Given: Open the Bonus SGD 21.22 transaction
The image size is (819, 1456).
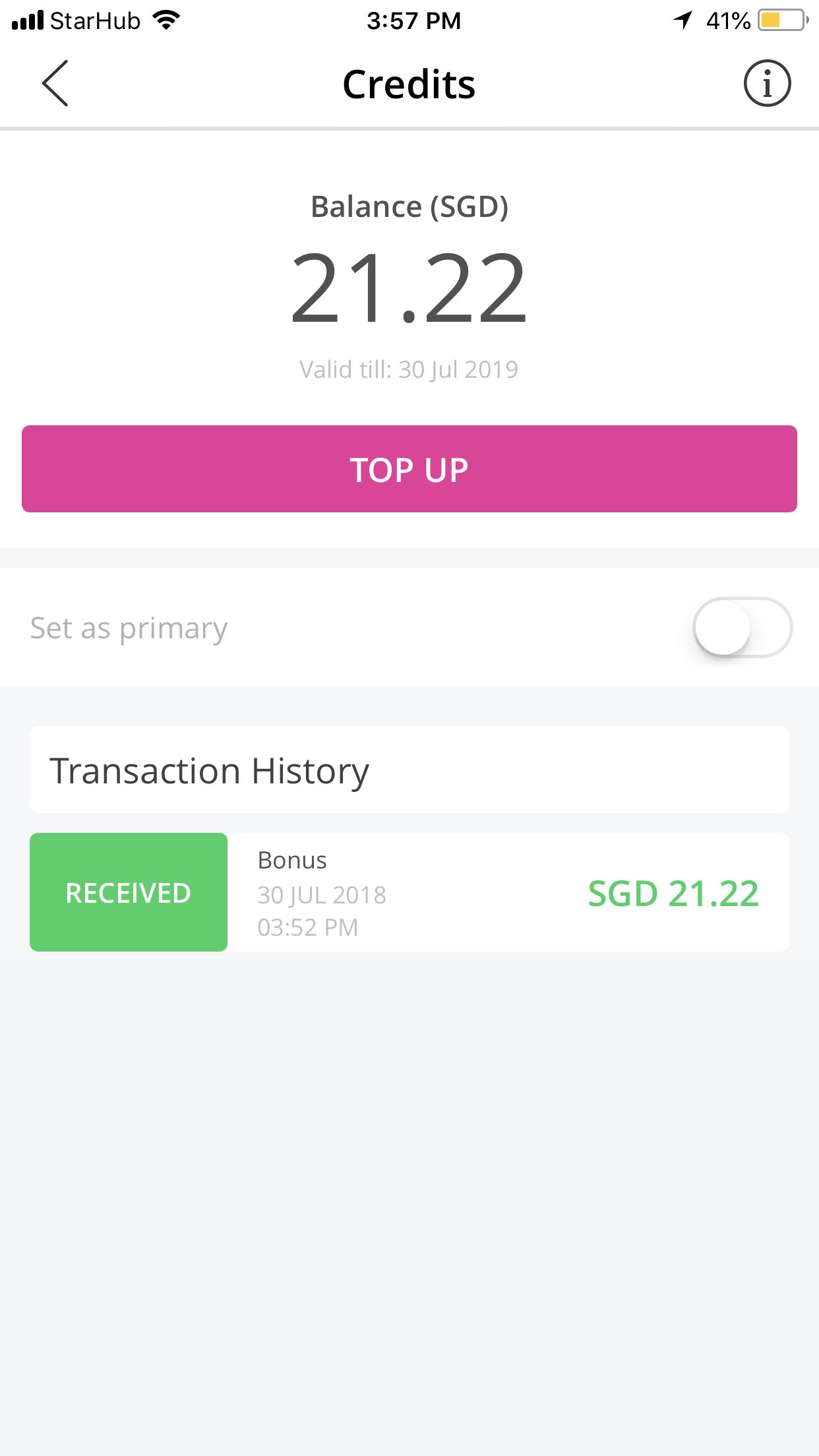Looking at the screenshot, I should pyautogui.click(x=409, y=892).
